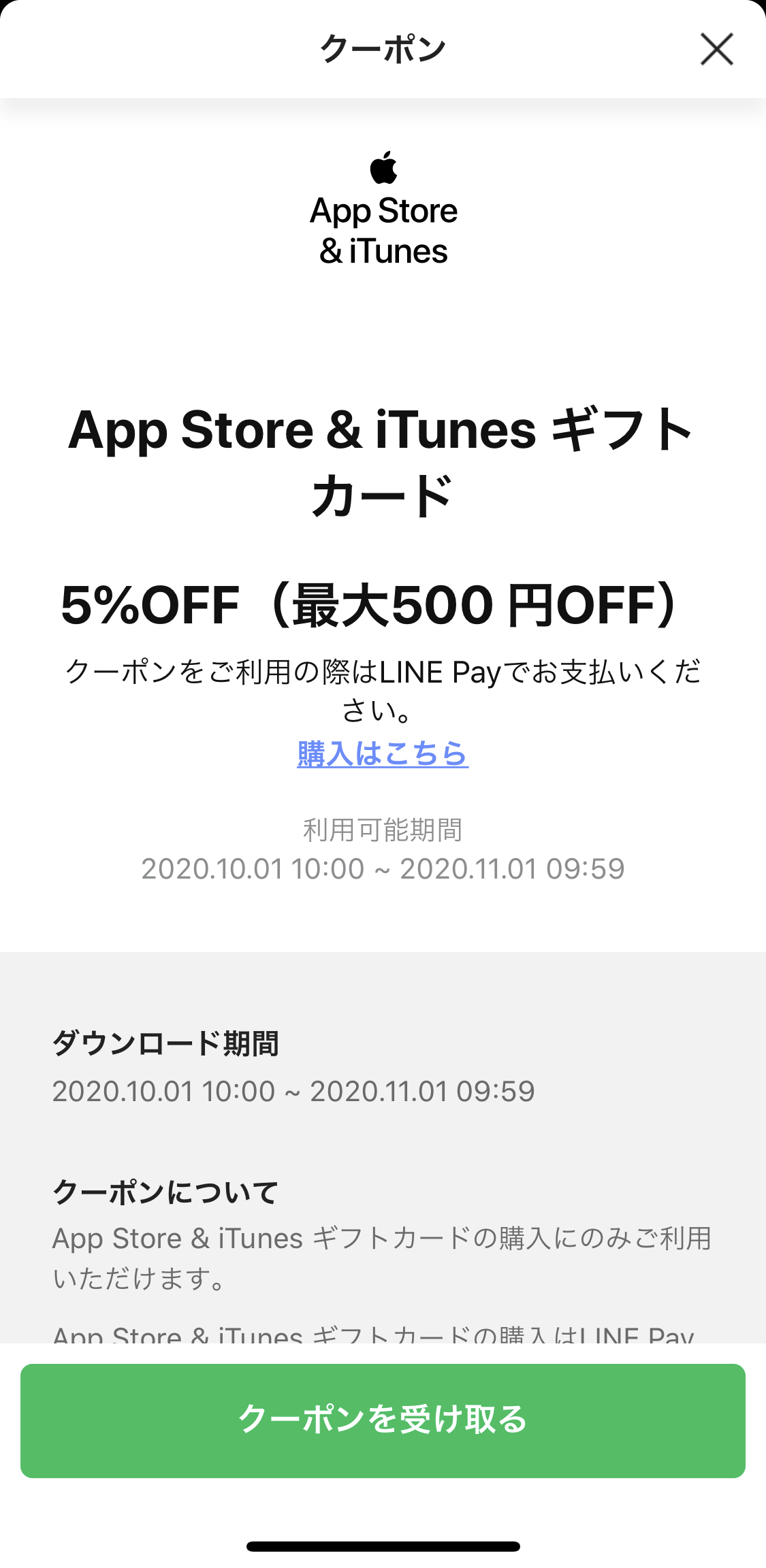Open the 購入はこちら purchase link
Image resolution: width=766 pixels, height=1568 pixels.
[x=383, y=754]
